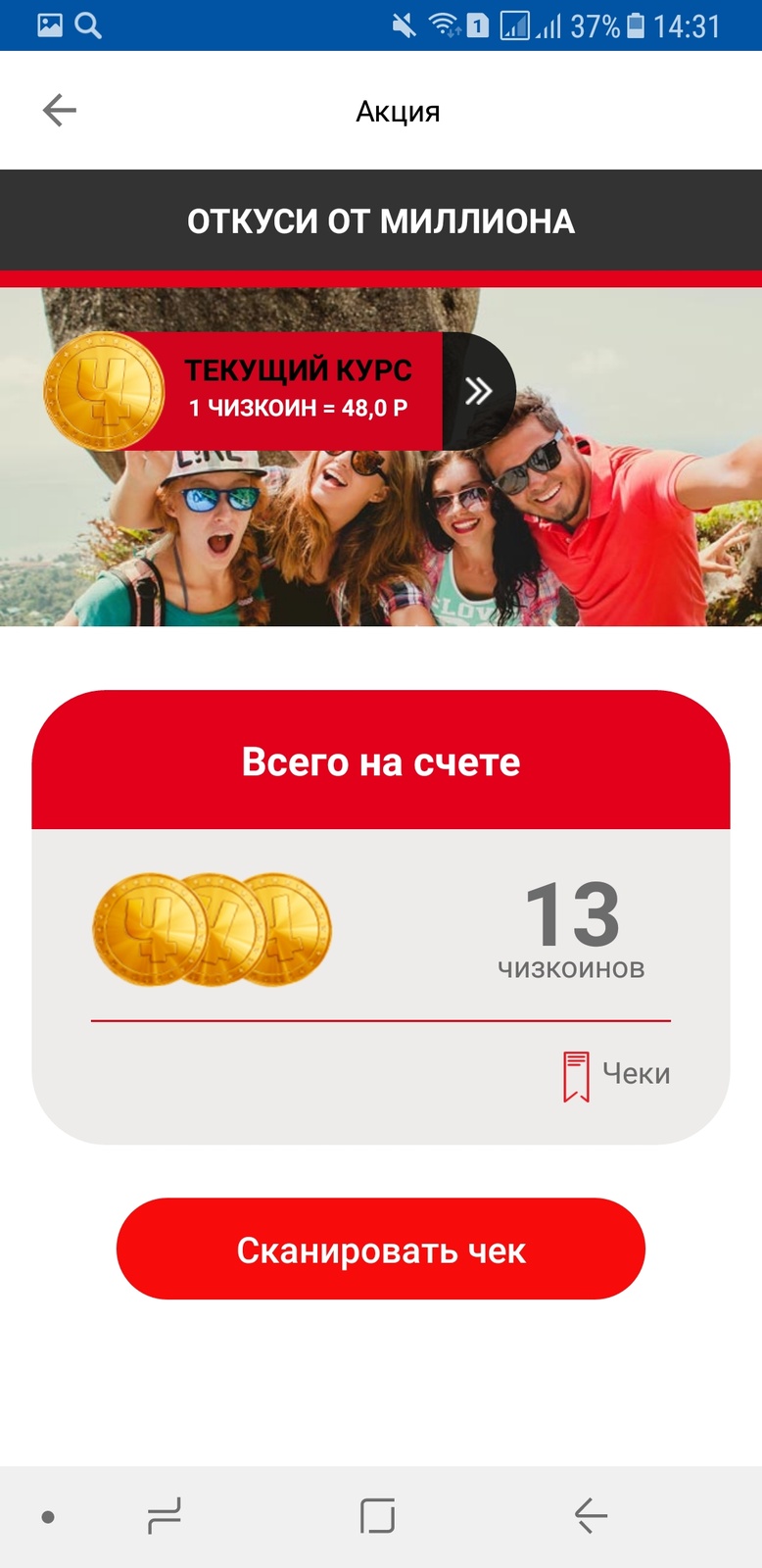Go back using the top arrow
This screenshot has height=1568, width=762.
60,111
